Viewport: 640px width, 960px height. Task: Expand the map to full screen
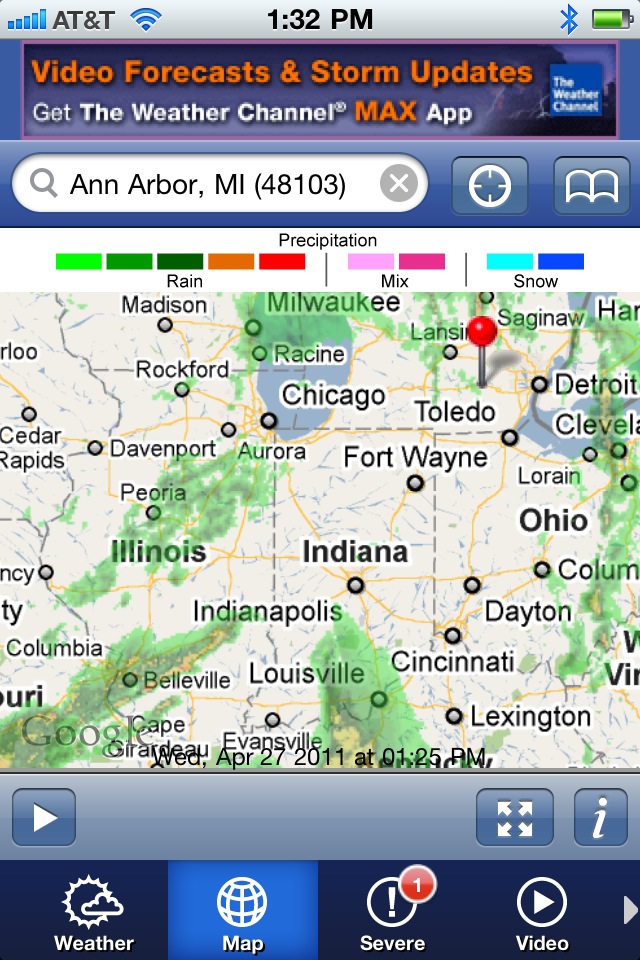point(515,818)
